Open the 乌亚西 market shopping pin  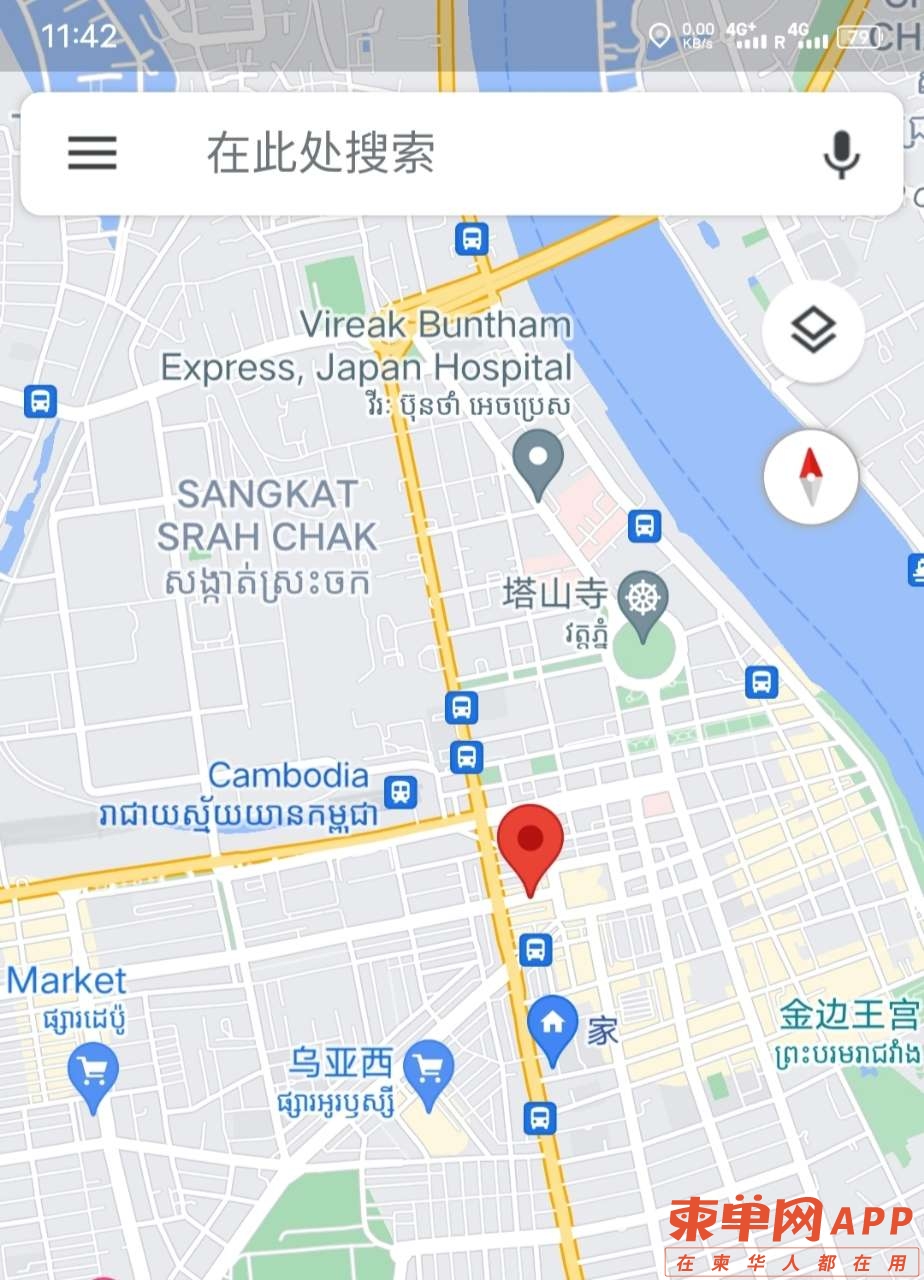pos(429,1072)
